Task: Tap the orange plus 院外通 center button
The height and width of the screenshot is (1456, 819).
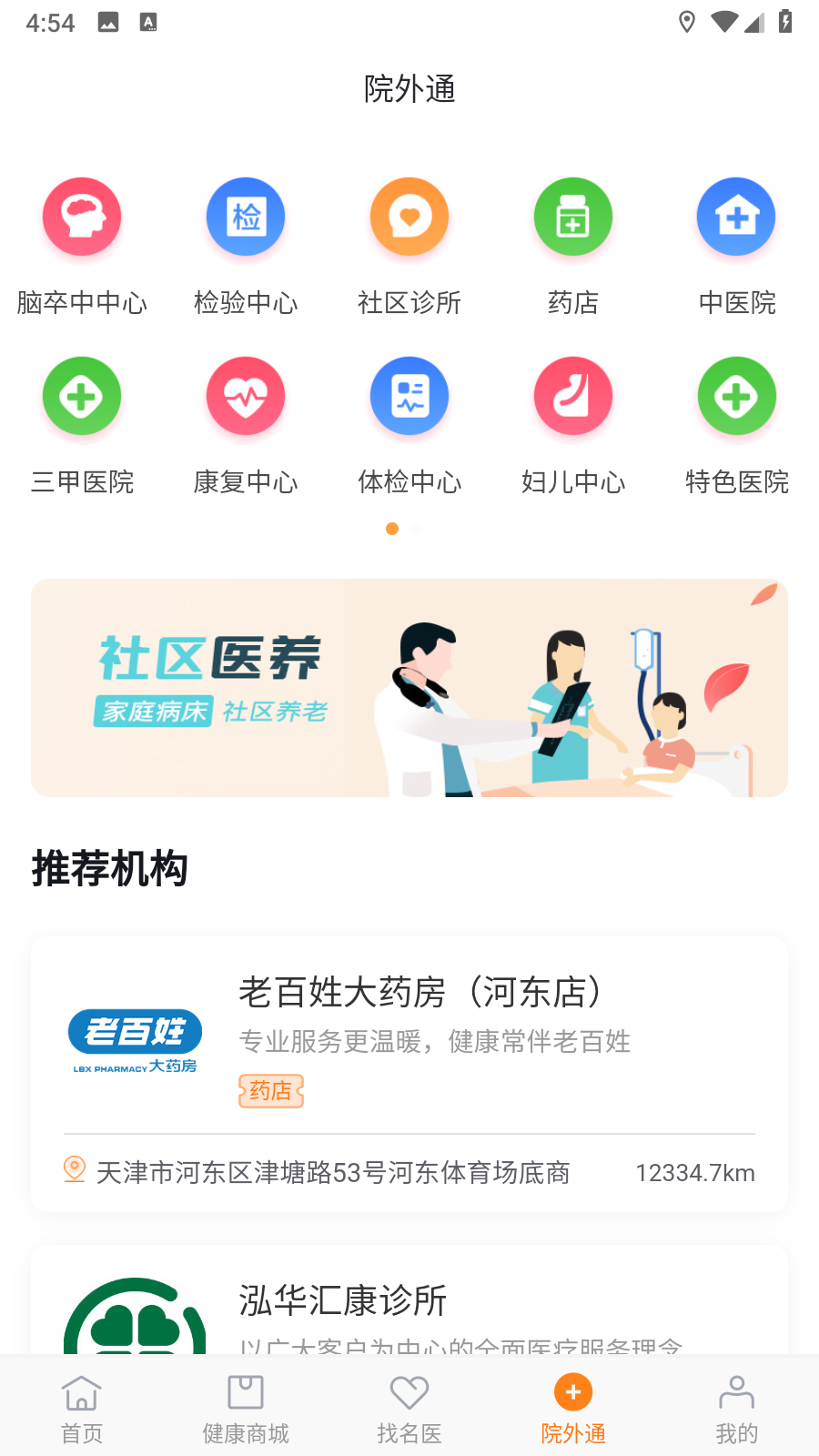Action: click(x=573, y=1392)
